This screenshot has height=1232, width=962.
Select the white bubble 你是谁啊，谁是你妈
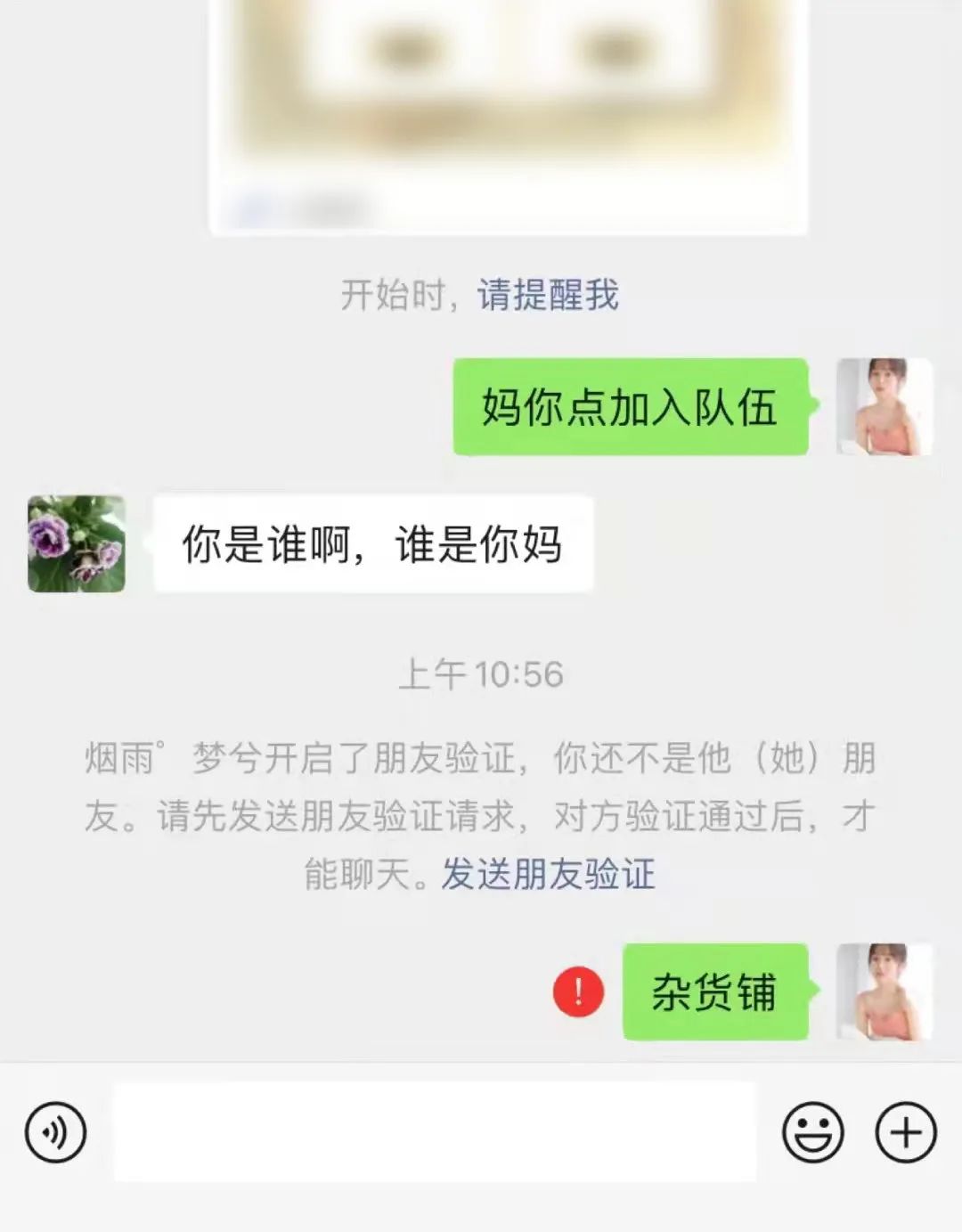pos(374,545)
